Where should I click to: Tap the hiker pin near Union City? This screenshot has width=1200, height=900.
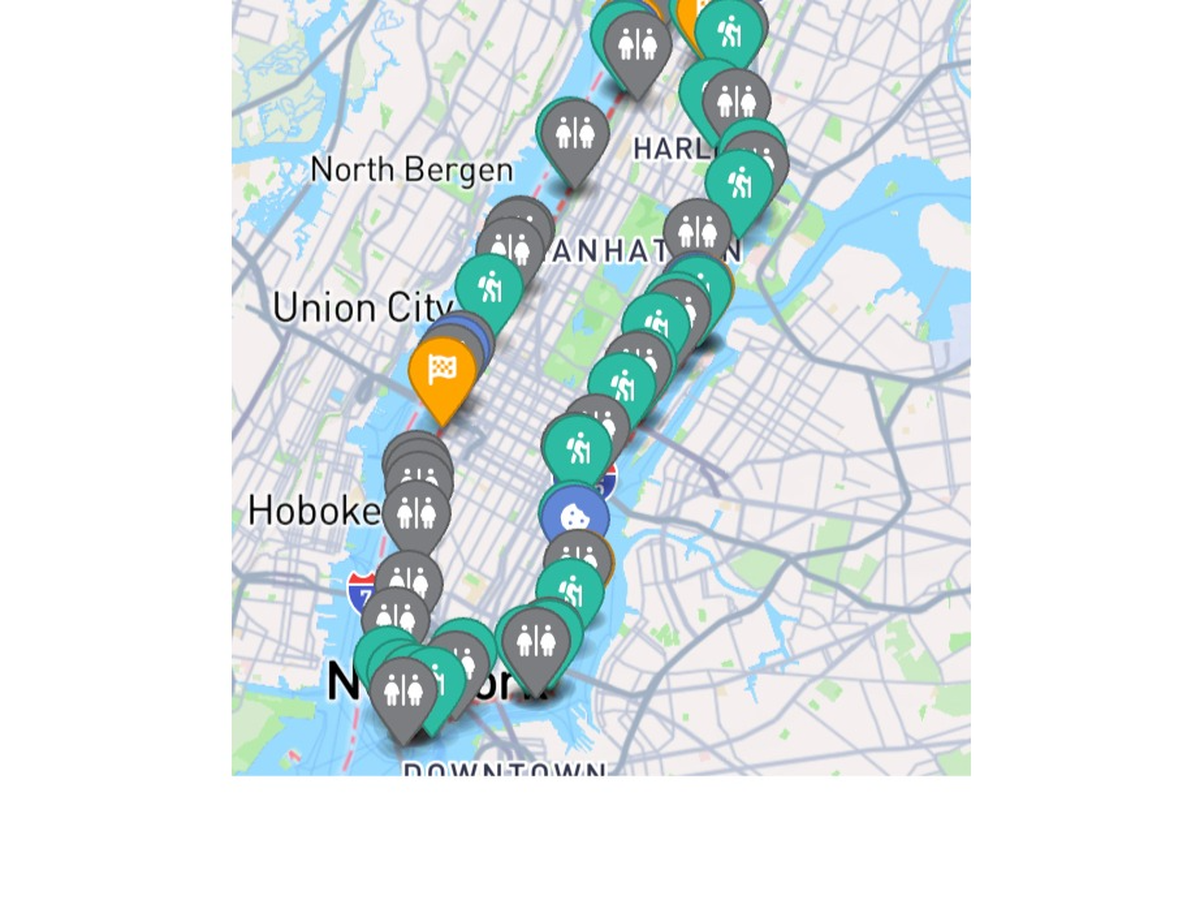488,288
